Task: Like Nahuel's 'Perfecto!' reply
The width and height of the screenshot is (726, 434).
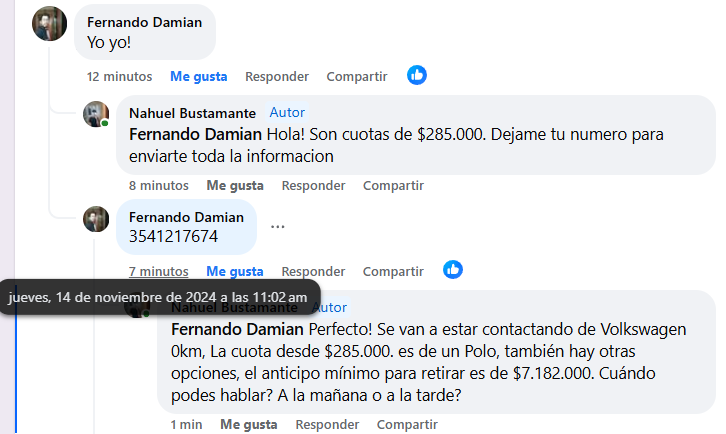Action: point(249,424)
